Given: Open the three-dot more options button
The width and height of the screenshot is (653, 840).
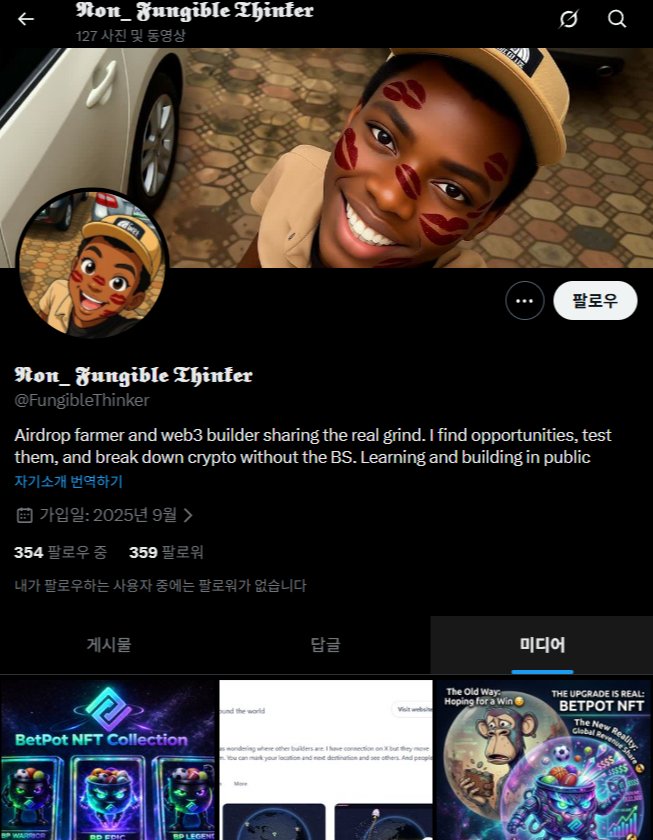Looking at the screenshot, I should click(x=524, y=300).
